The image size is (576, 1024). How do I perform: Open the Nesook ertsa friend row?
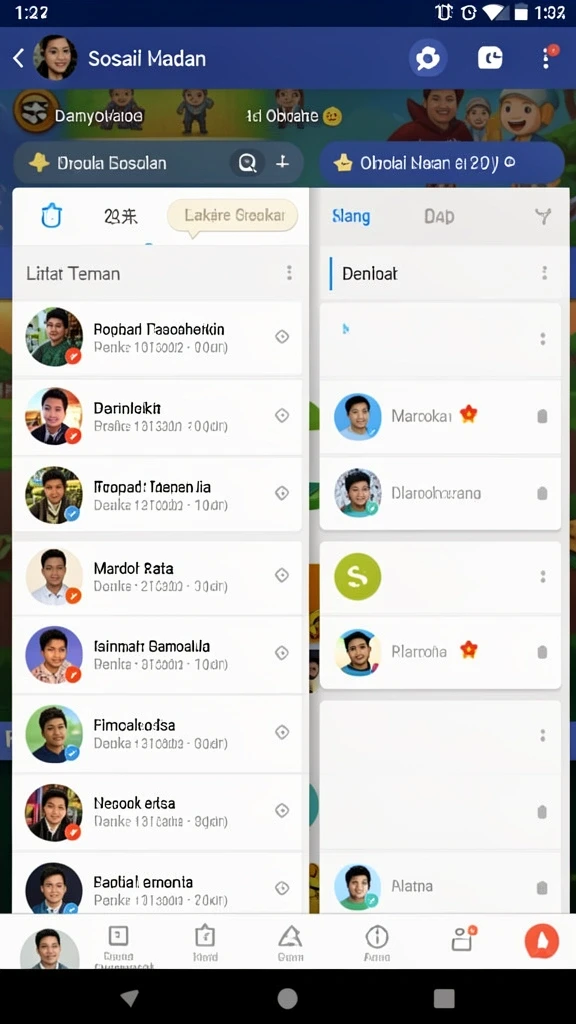click(157, 812)
